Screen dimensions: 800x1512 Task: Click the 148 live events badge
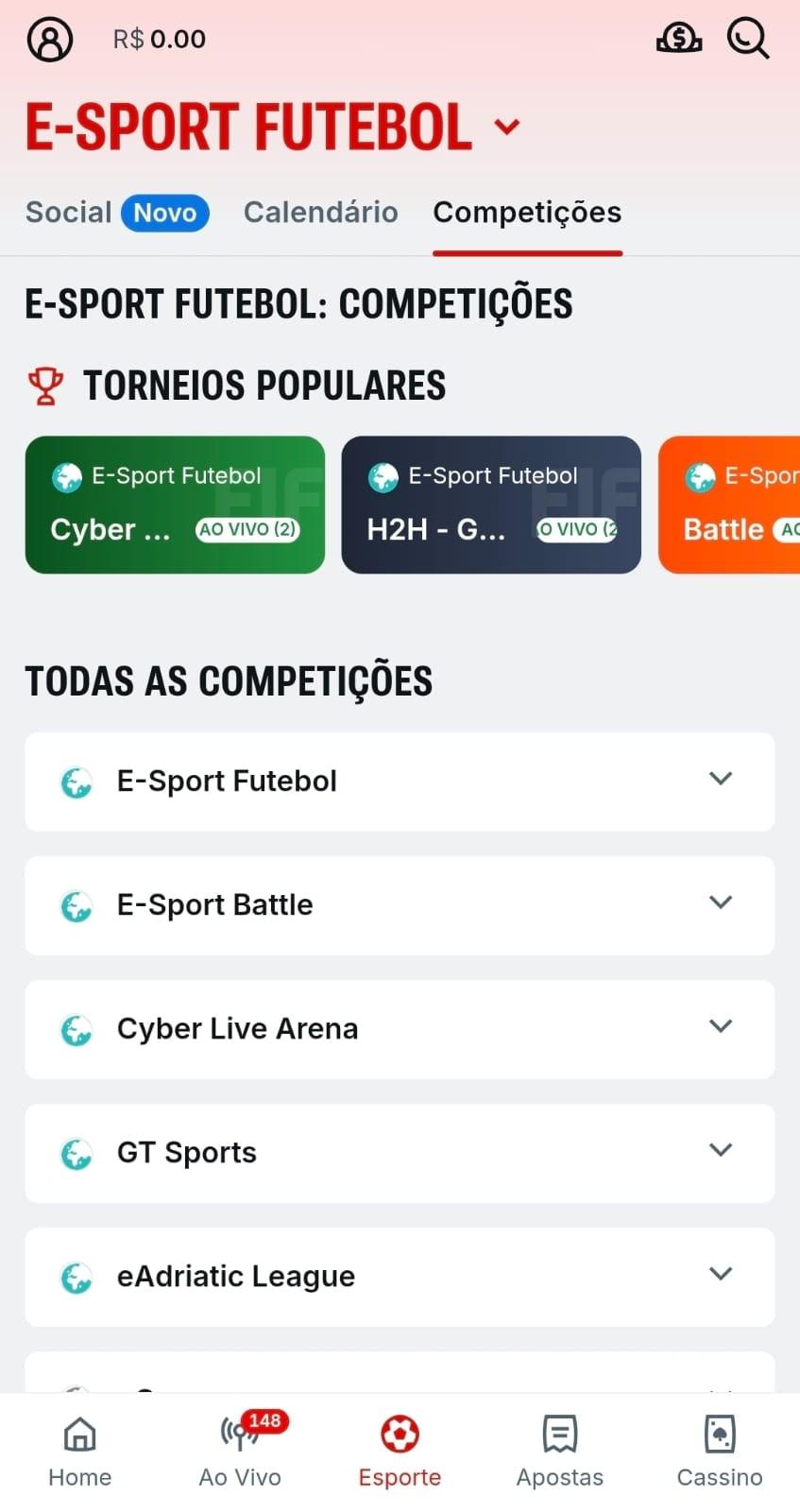tap(265, 1420)
